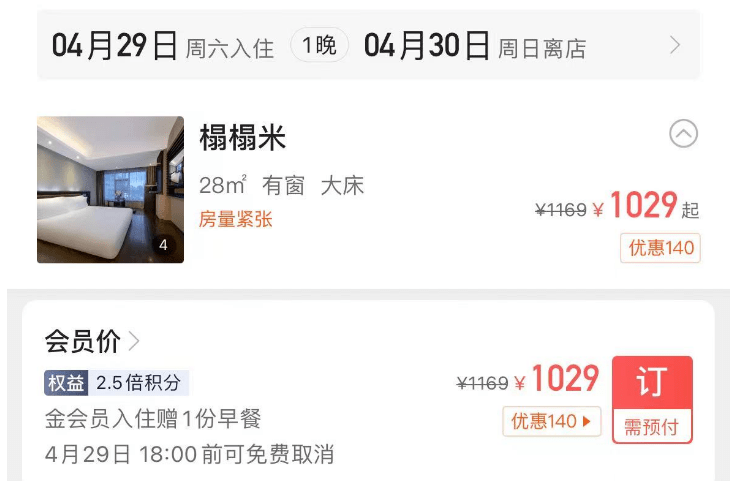Collapse the 榻榻米 room rate list
The width and height of the screenshot is (734, 481).
683,134
